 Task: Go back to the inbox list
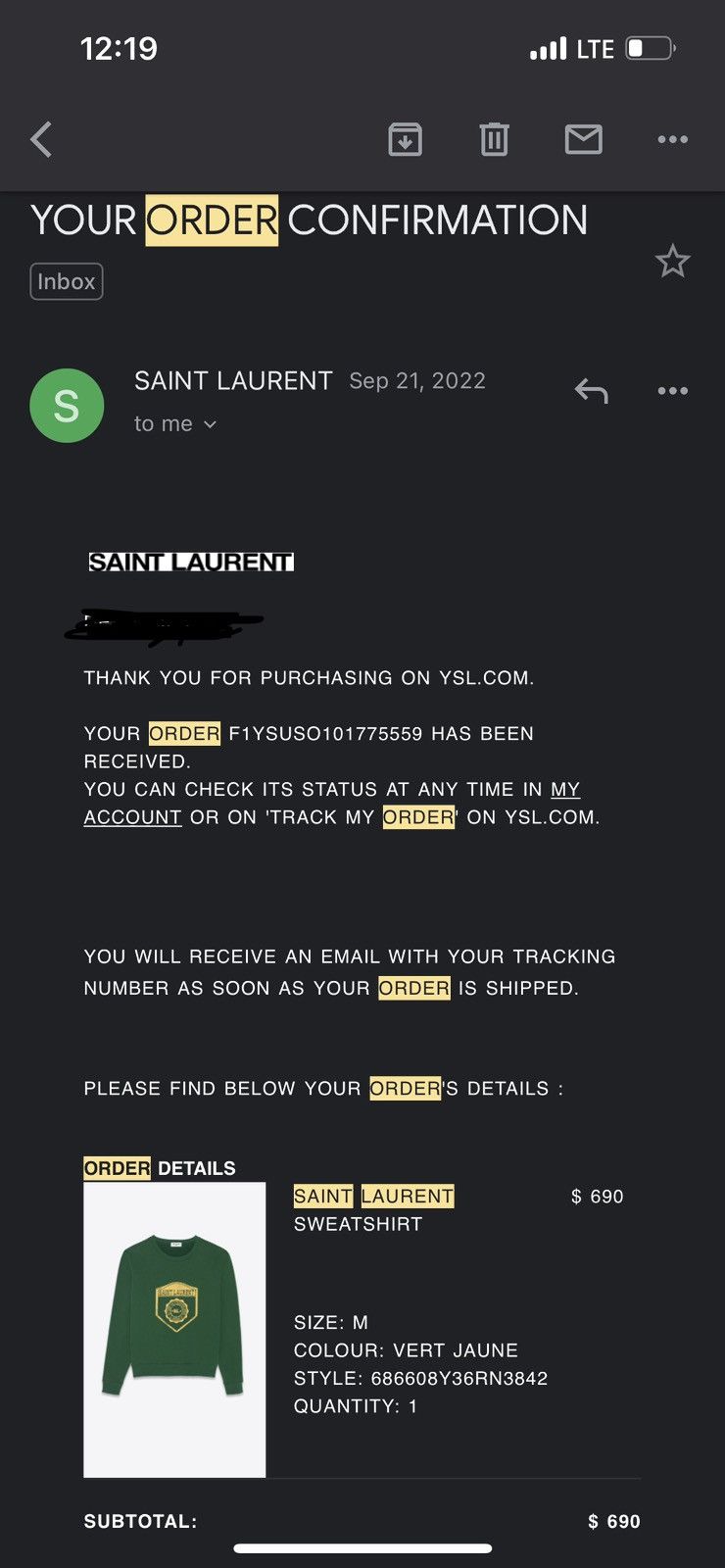pos(41,139)
